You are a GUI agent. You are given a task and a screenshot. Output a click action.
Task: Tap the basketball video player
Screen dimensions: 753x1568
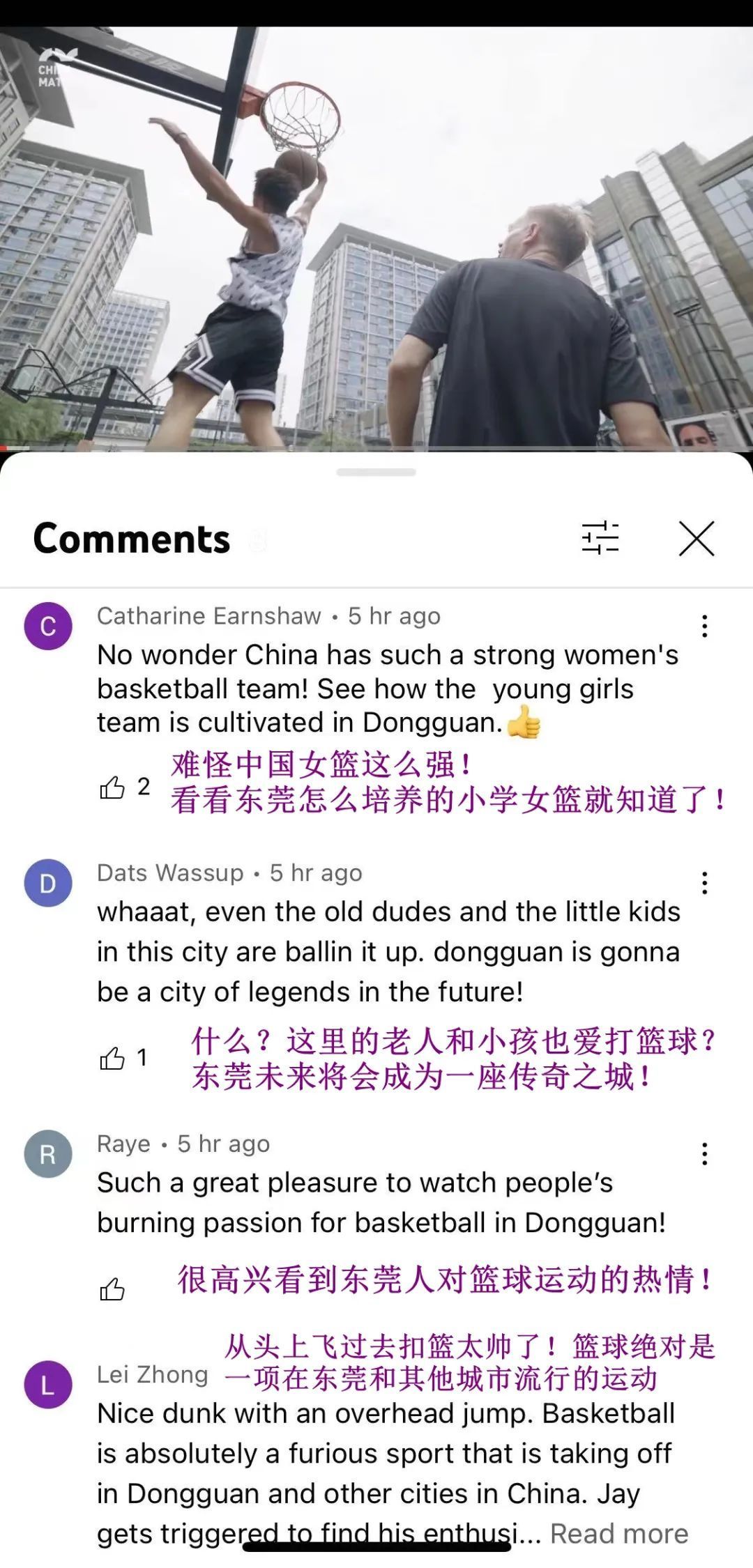pos(376,237)
